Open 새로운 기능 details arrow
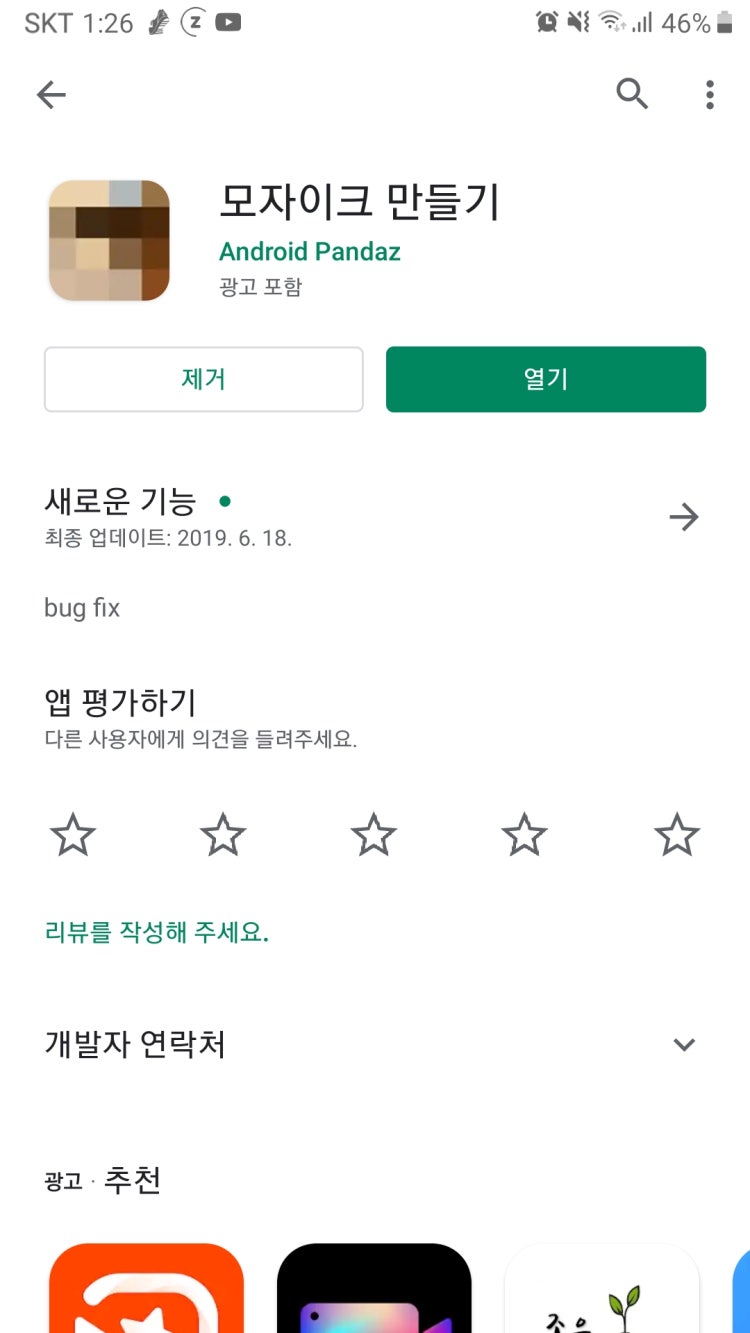The width and height of the screenshot is (750, 1333). point(684,517)
